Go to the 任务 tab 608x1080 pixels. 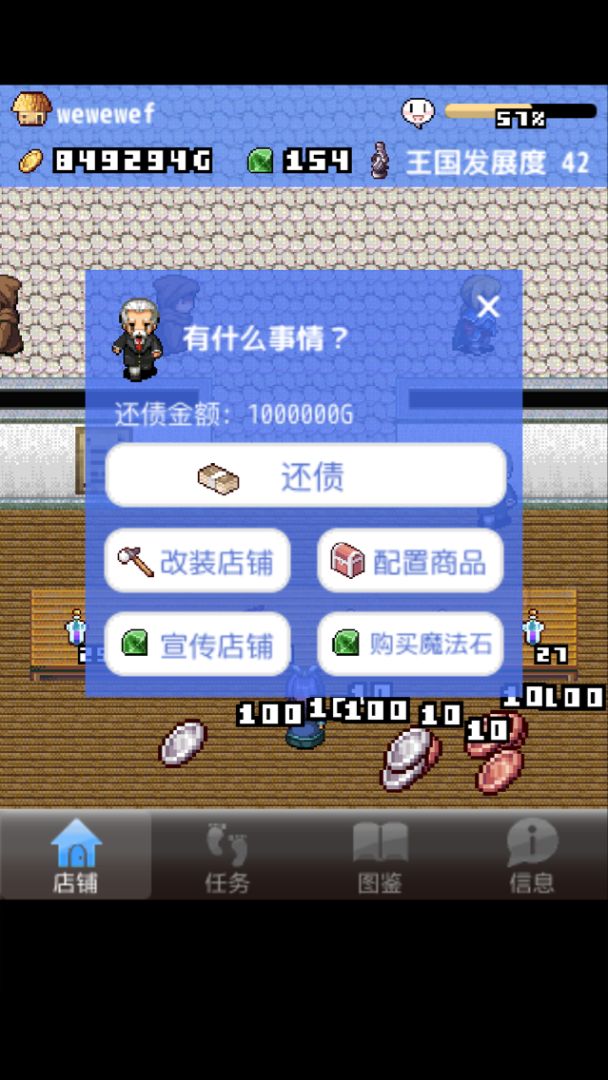click(x=227, y=855)
